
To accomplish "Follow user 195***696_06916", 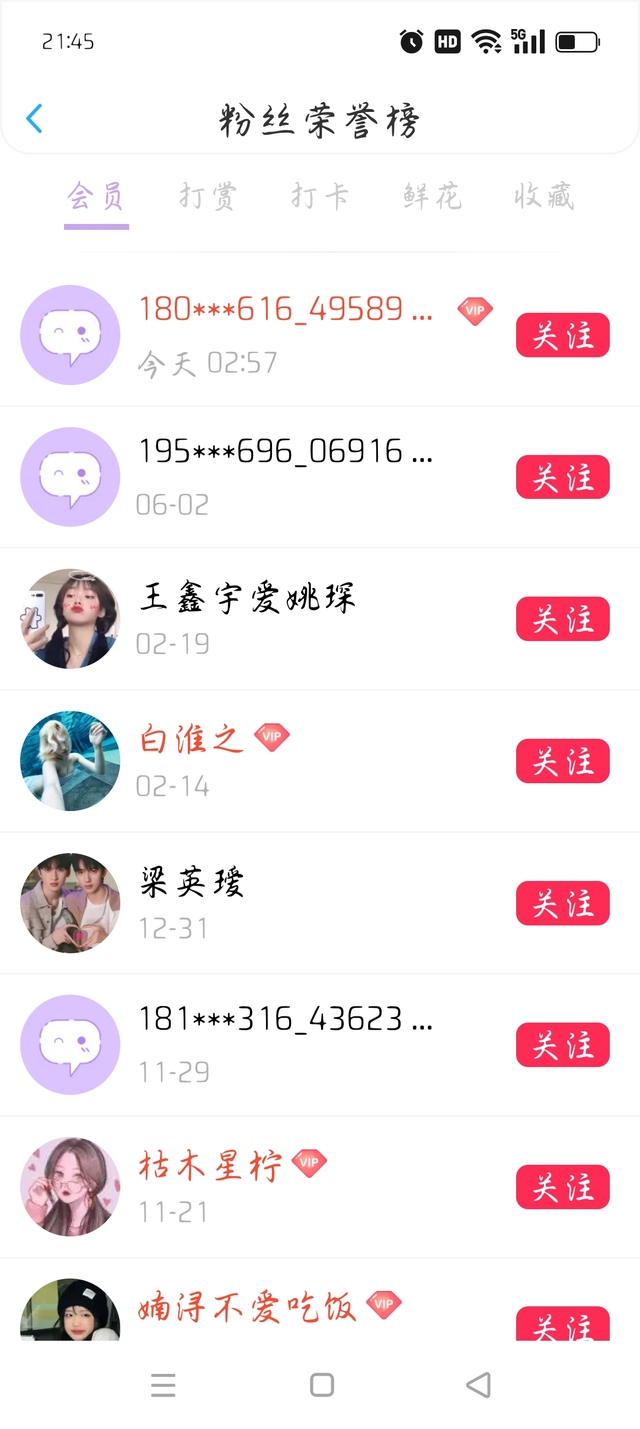I will [x=562, y=477].
